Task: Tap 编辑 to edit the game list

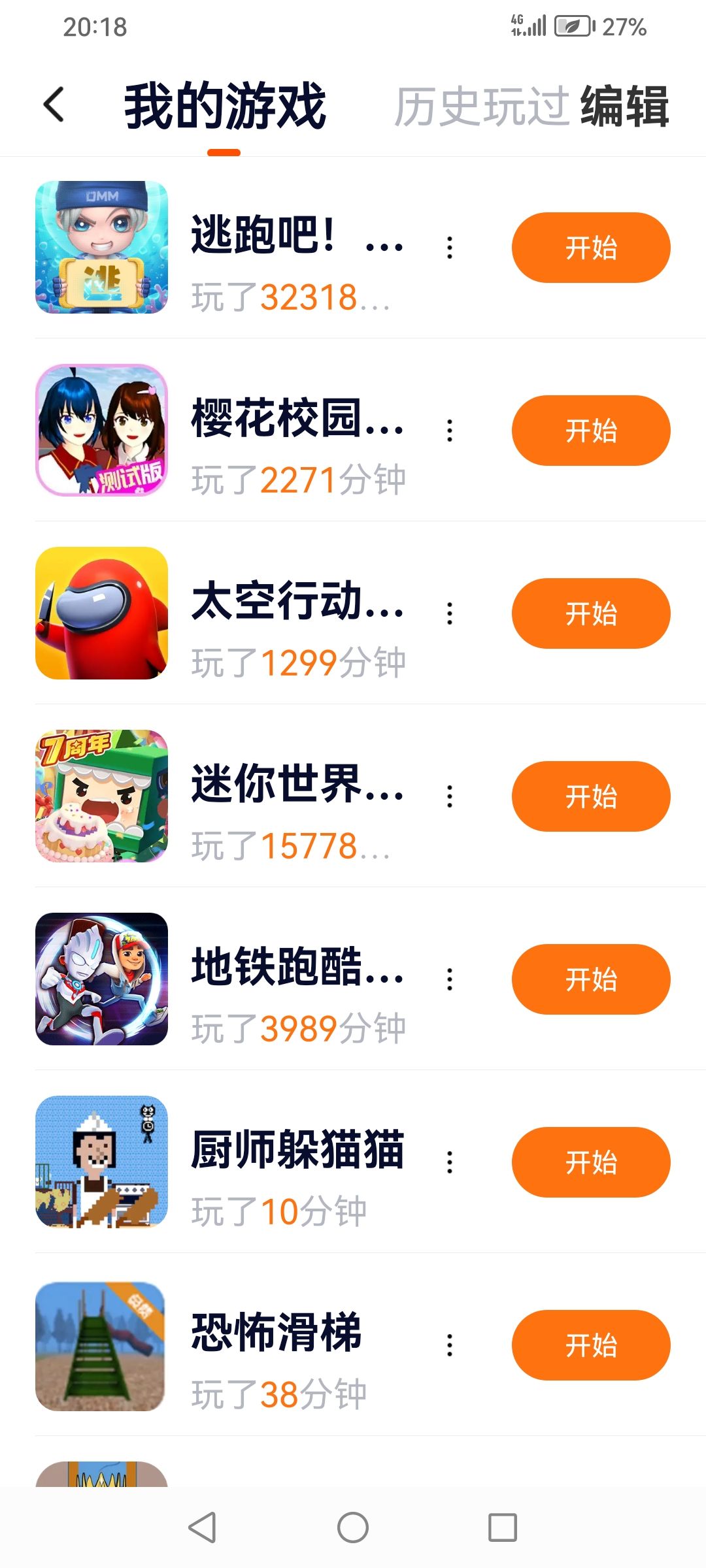Action: pos(624,106)
